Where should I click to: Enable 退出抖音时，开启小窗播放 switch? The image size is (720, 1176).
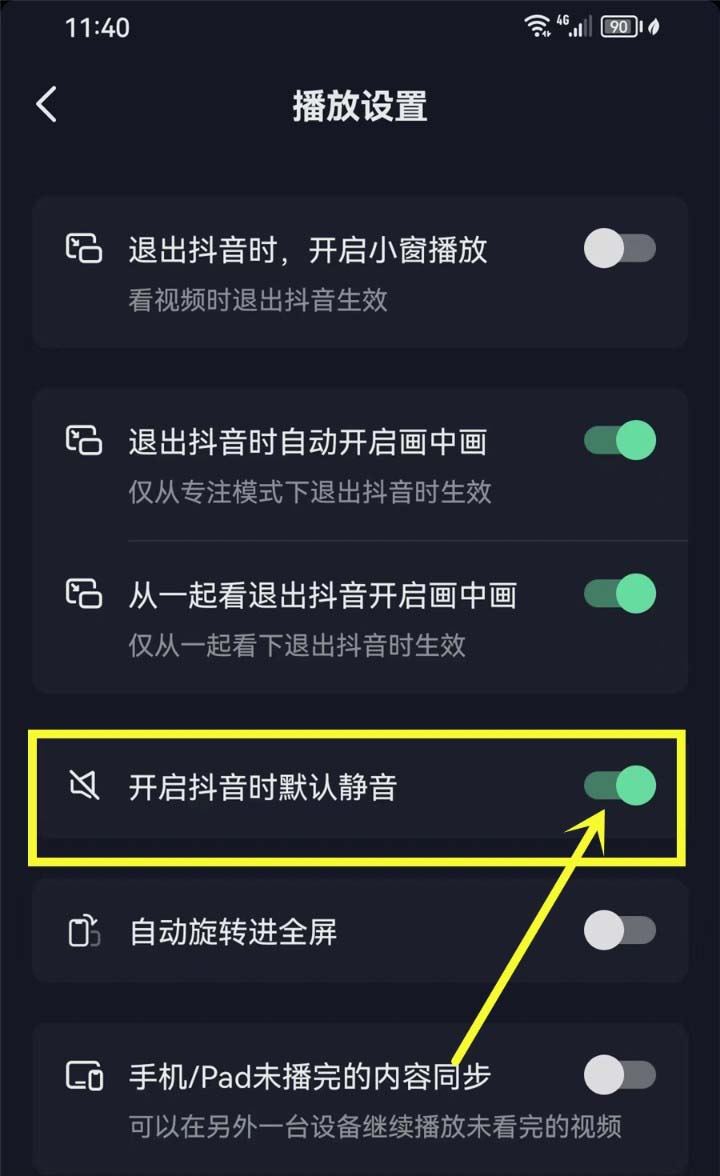pyautogui.click(x=620, y=248)
